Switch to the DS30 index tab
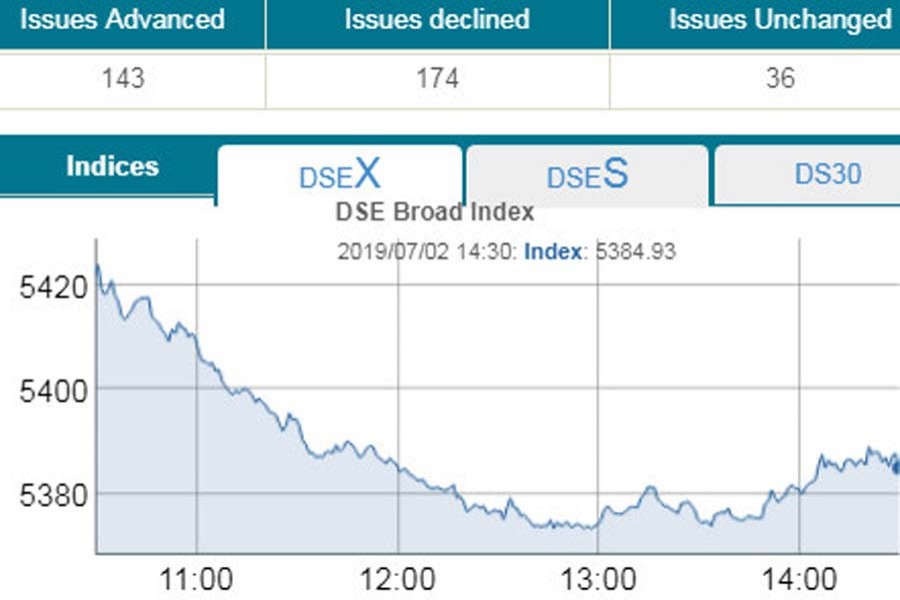 [x=826, y=175]
